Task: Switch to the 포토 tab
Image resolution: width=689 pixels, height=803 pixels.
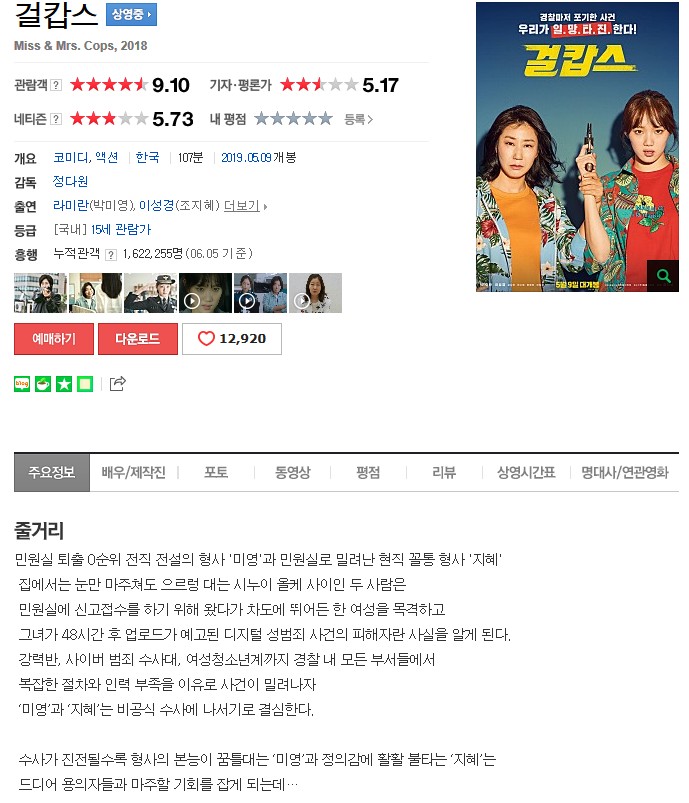Action: point(215,472)
